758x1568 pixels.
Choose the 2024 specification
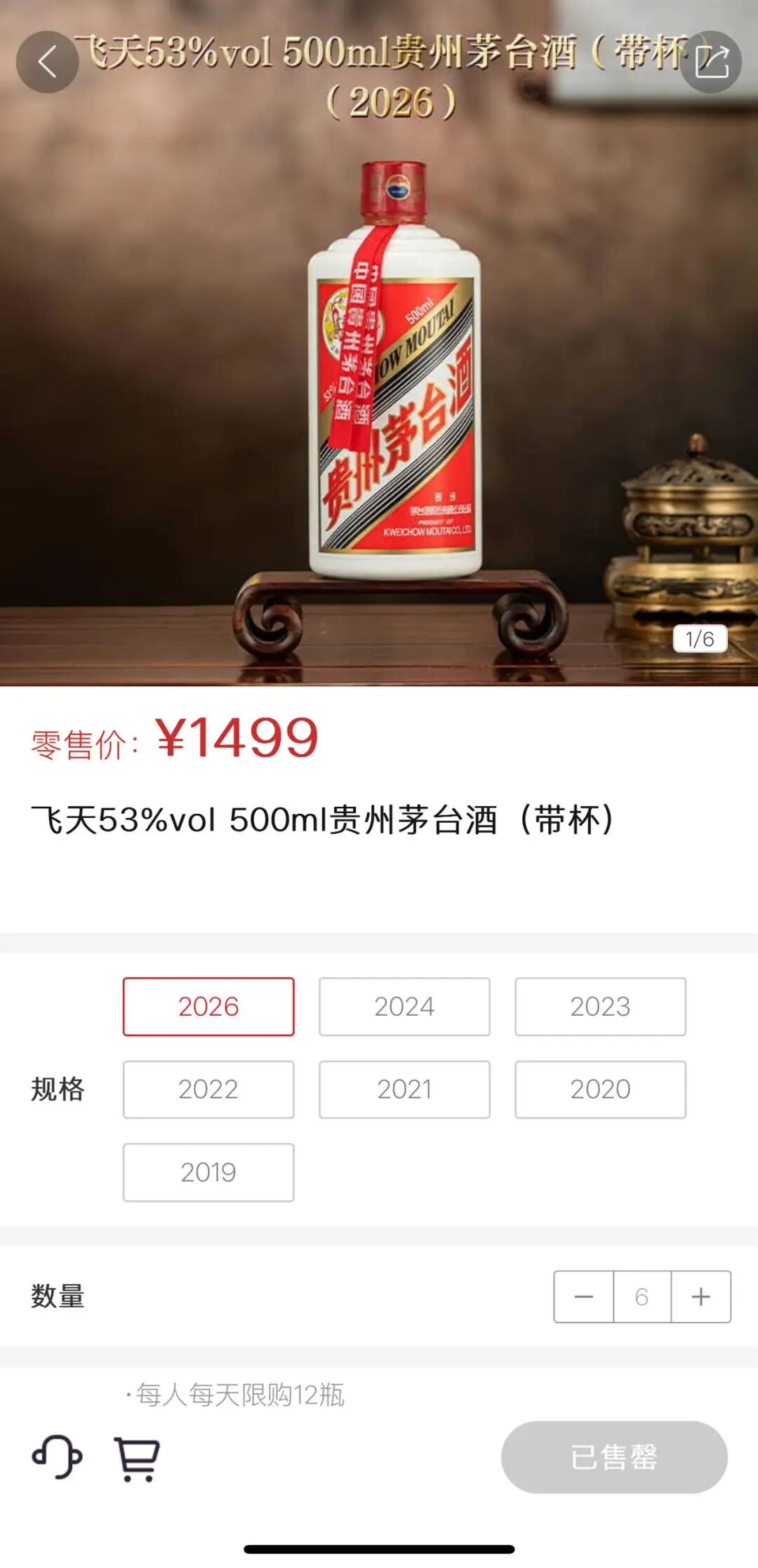click(404, 1006)
